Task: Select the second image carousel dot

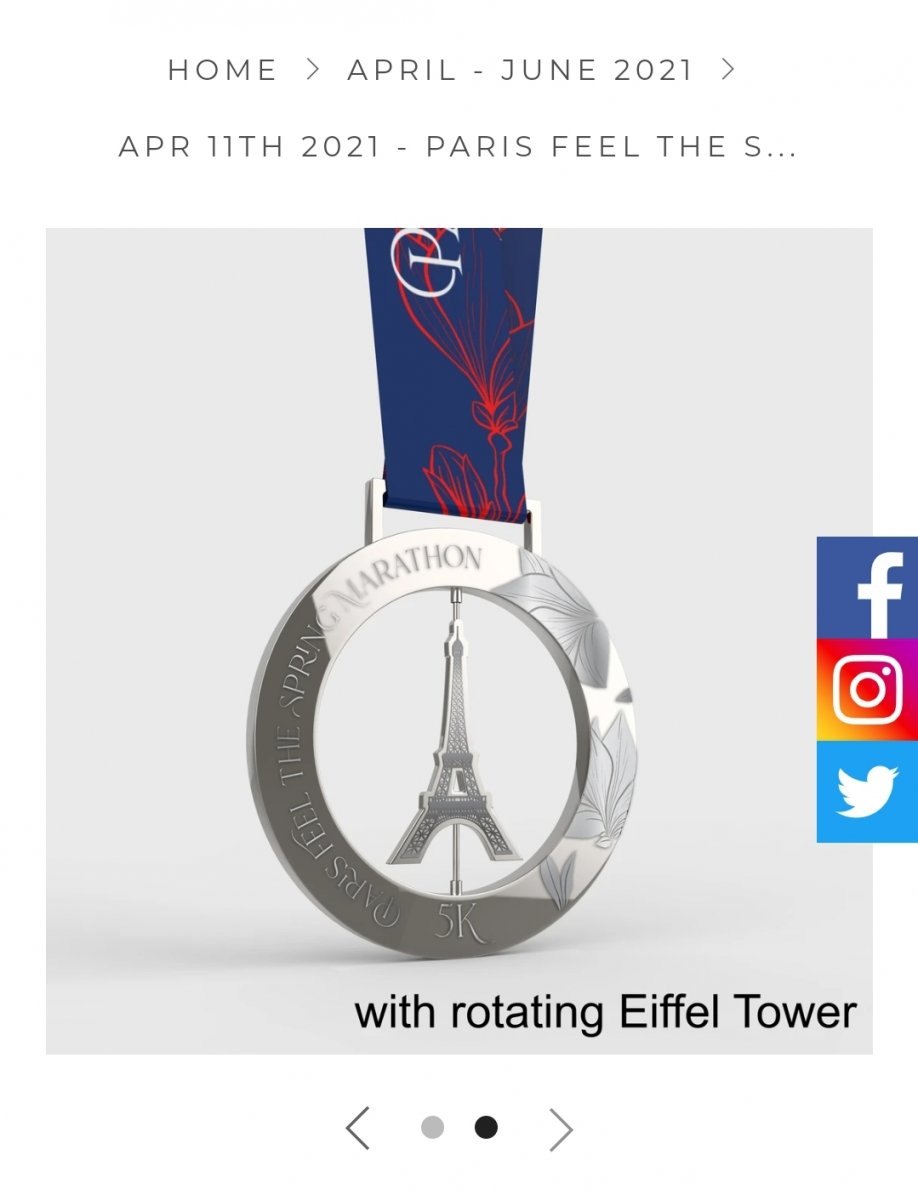Action: pyautogui.click(x=486, y=1128)
